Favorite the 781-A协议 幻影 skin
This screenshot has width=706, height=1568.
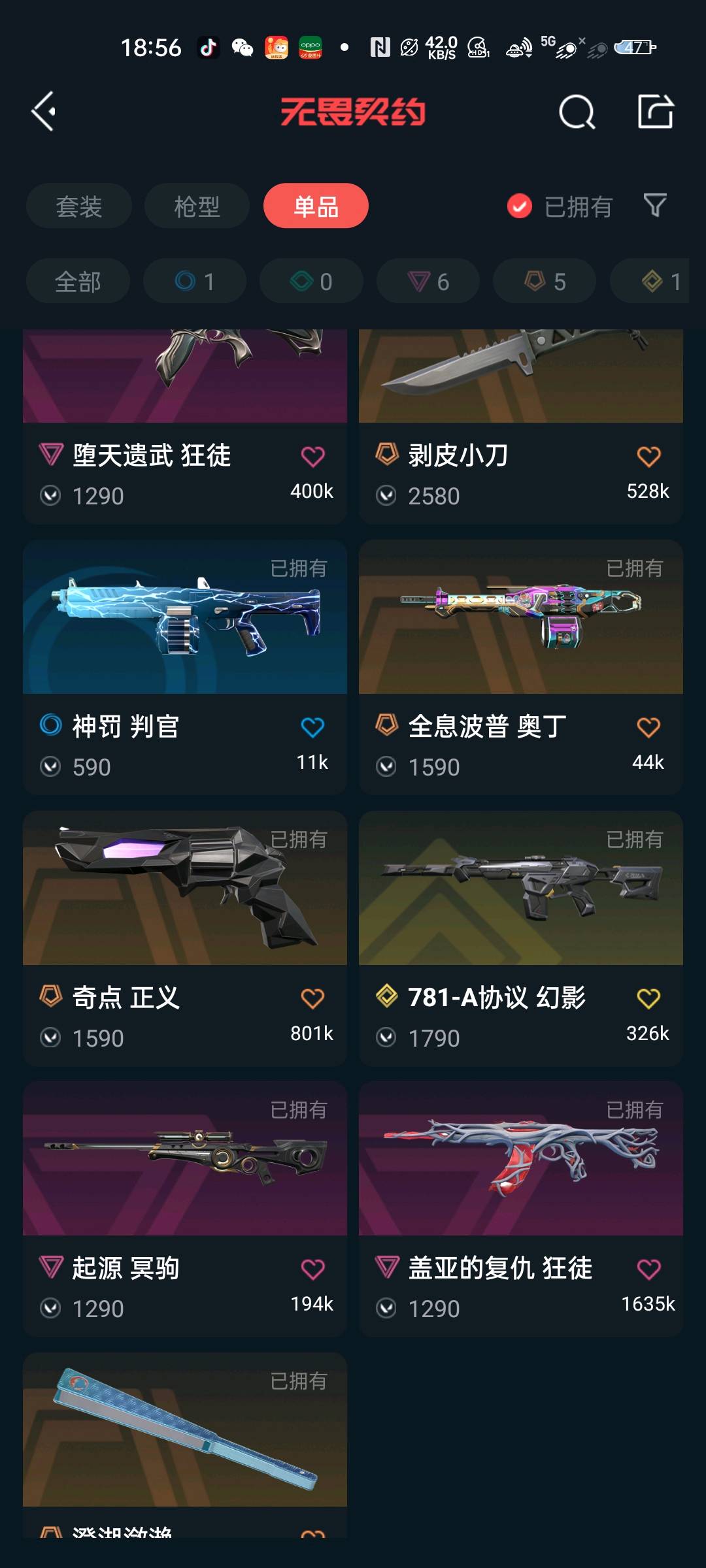click(648, 998)
